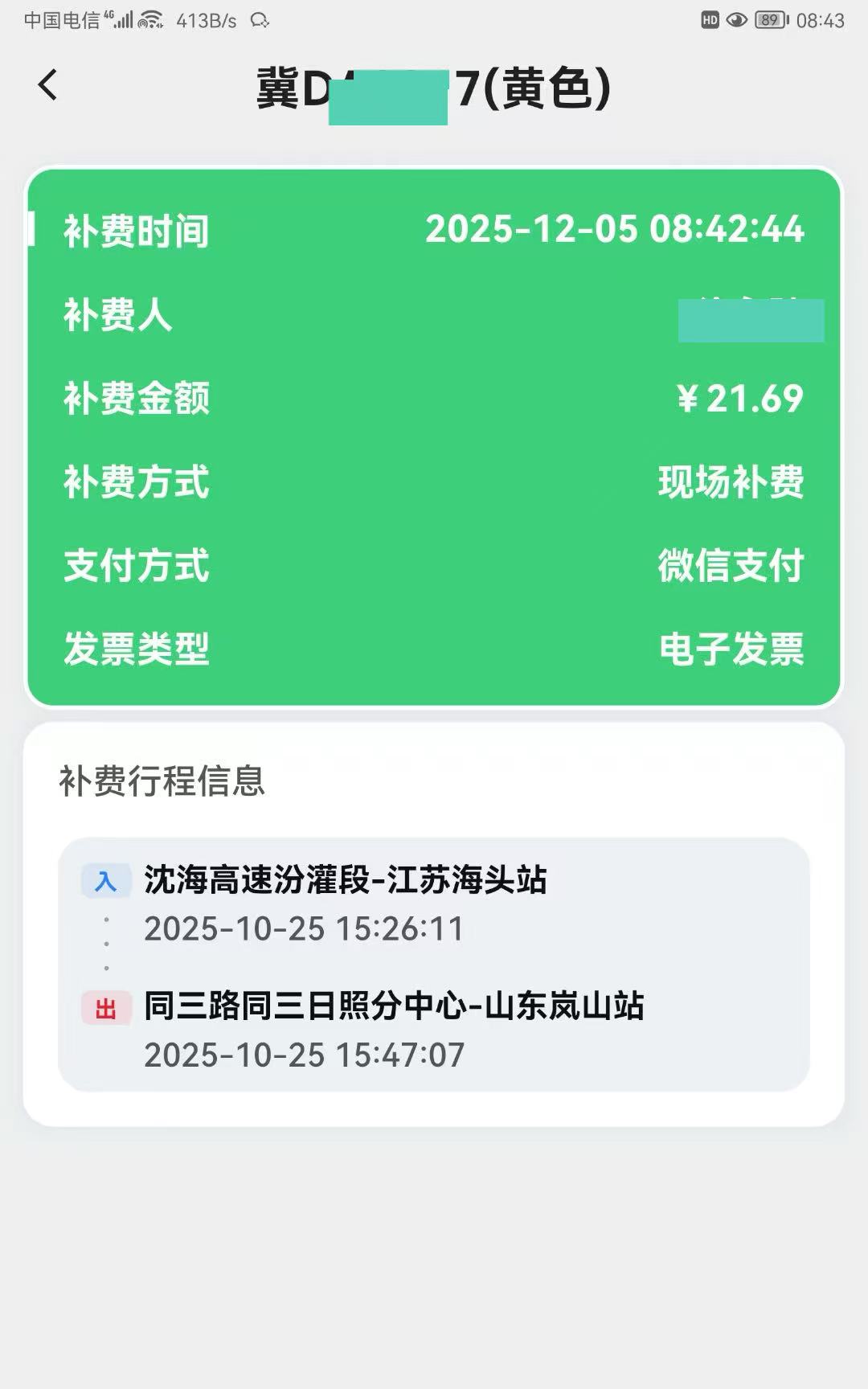Tap the 入 entry station icon
The width and height of the screenshot is (868, 1389).
click(107, 879)
